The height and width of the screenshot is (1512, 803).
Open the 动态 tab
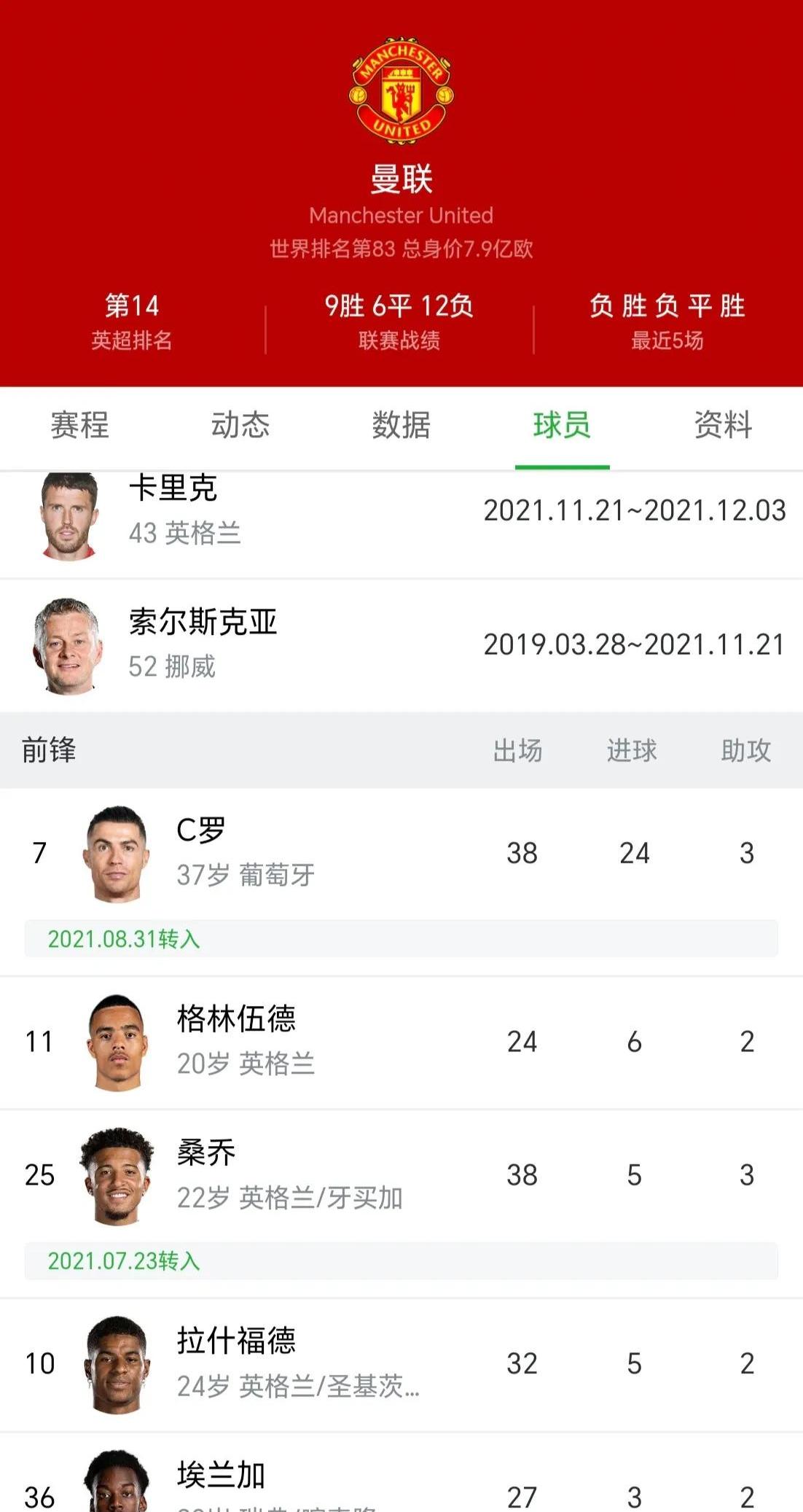point(240,425)
